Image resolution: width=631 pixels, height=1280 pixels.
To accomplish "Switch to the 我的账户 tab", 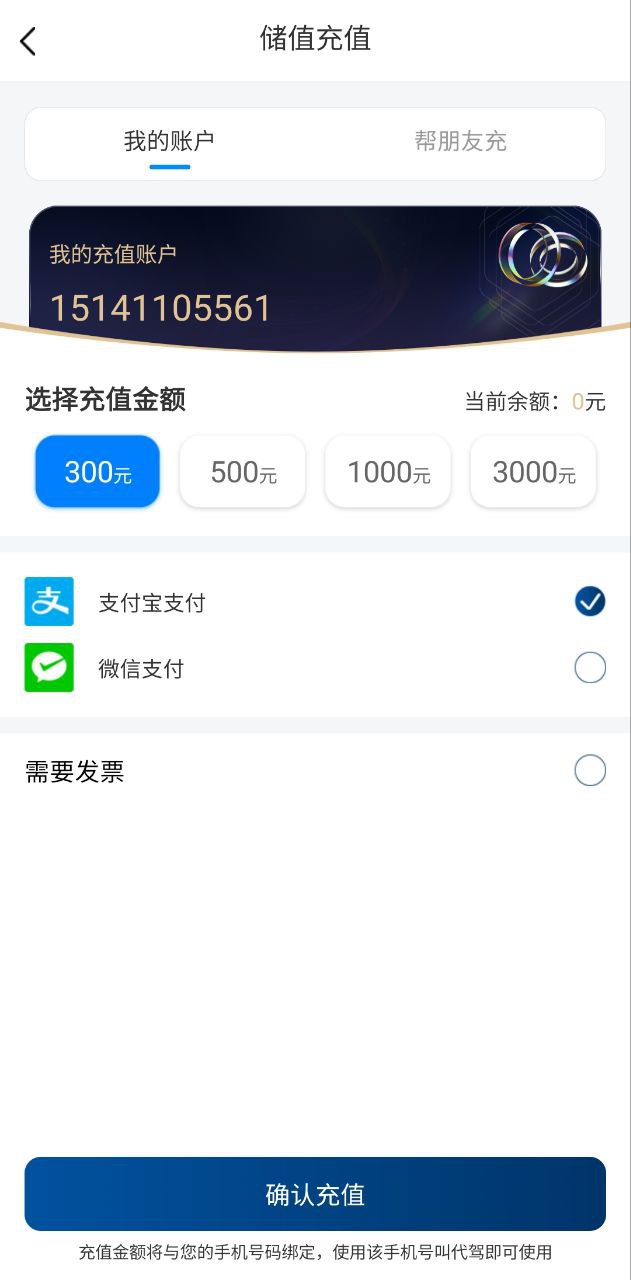I will 169,142.
